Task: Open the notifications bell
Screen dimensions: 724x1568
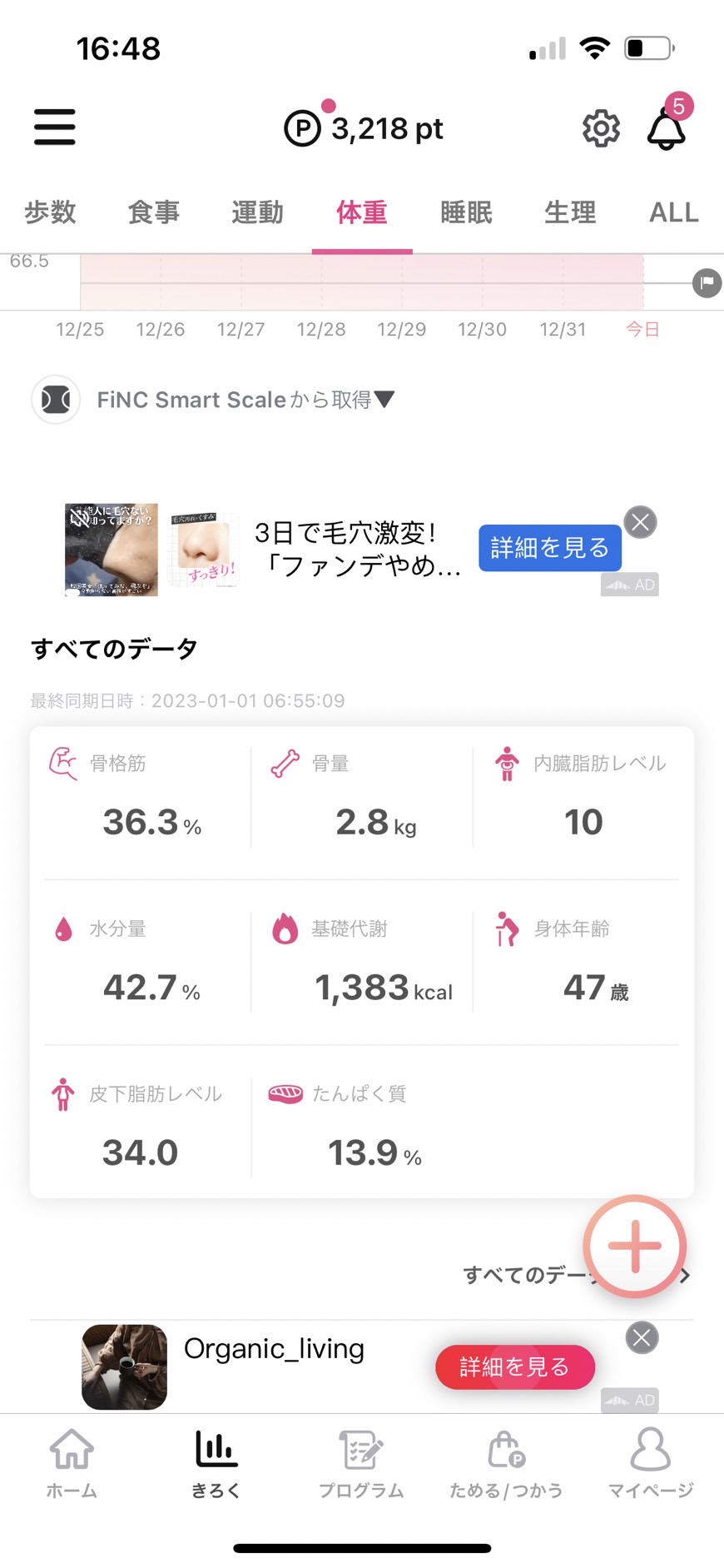Action: tap(667, 129)
